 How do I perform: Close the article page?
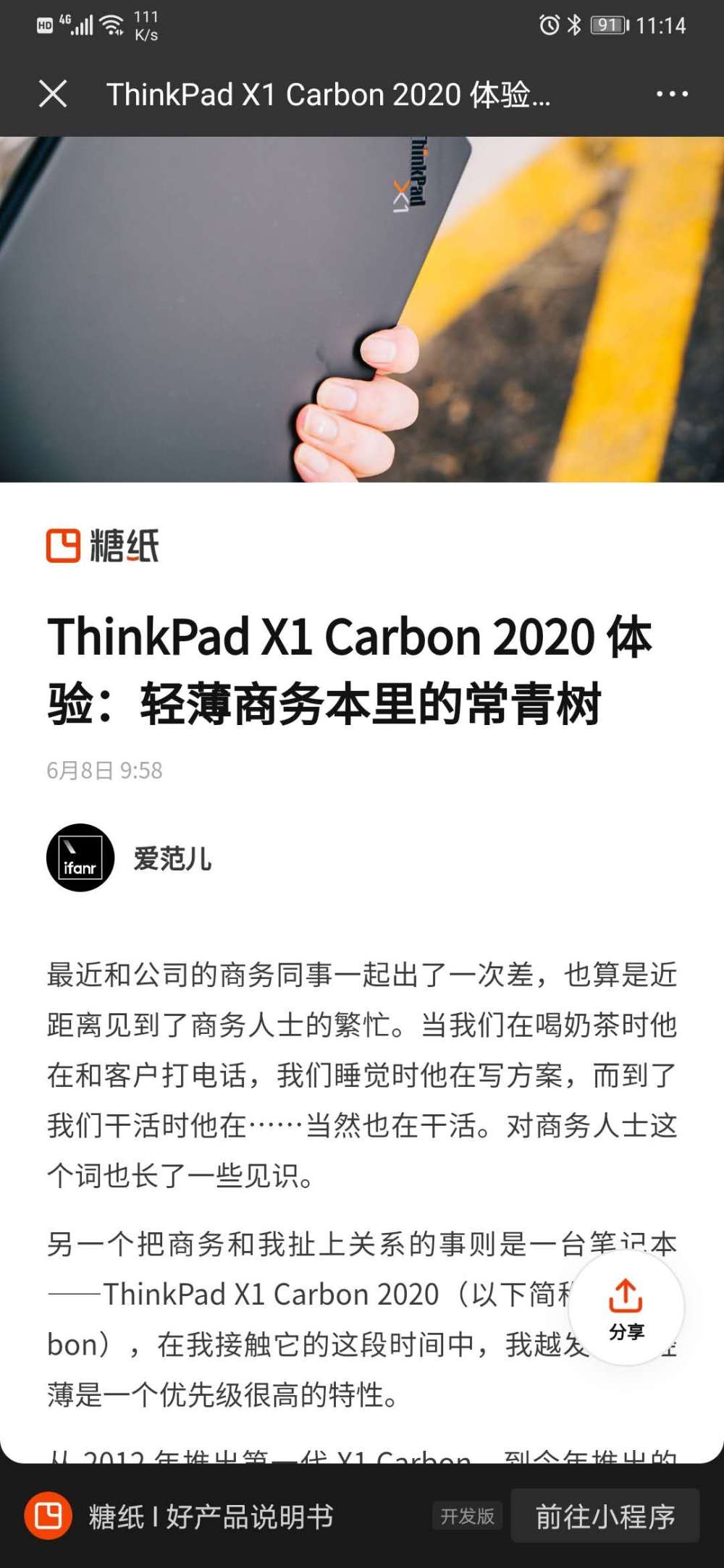(53, 94)
